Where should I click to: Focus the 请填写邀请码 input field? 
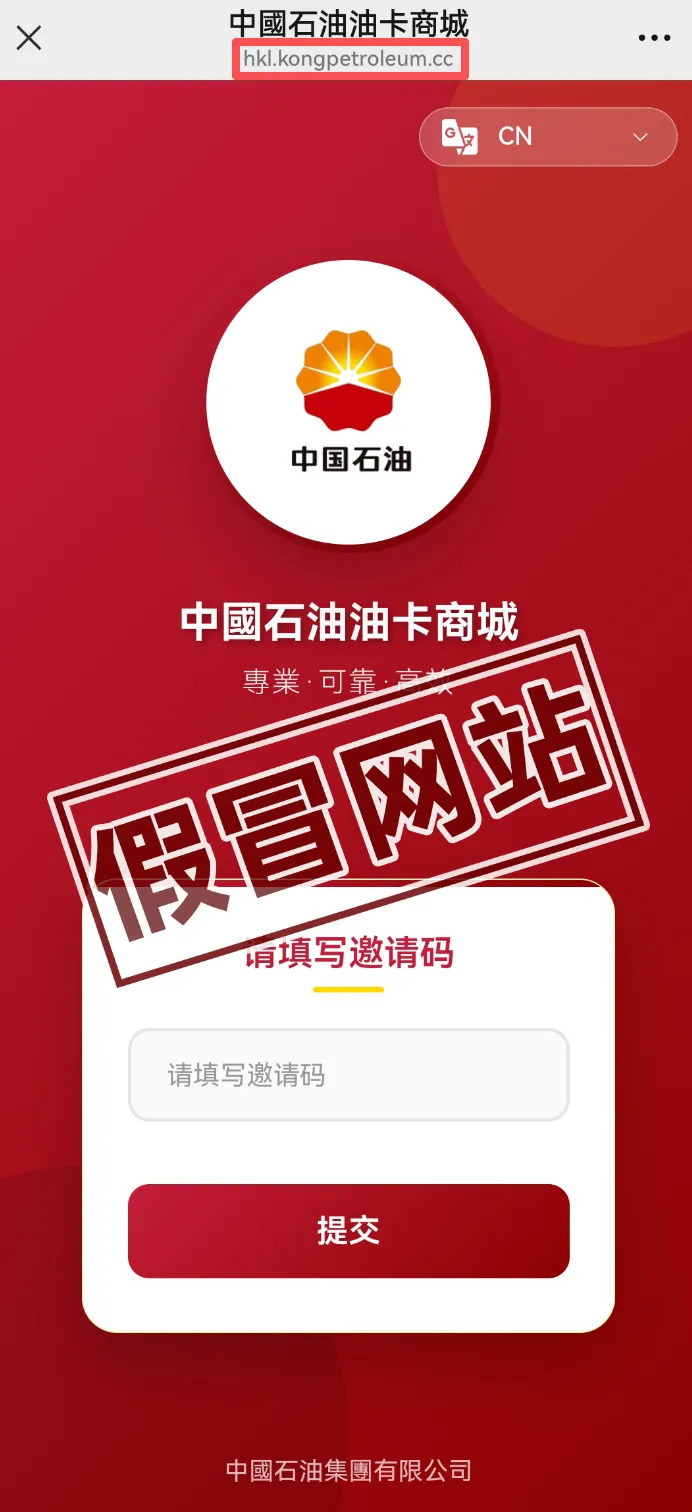click(348, 1075)
